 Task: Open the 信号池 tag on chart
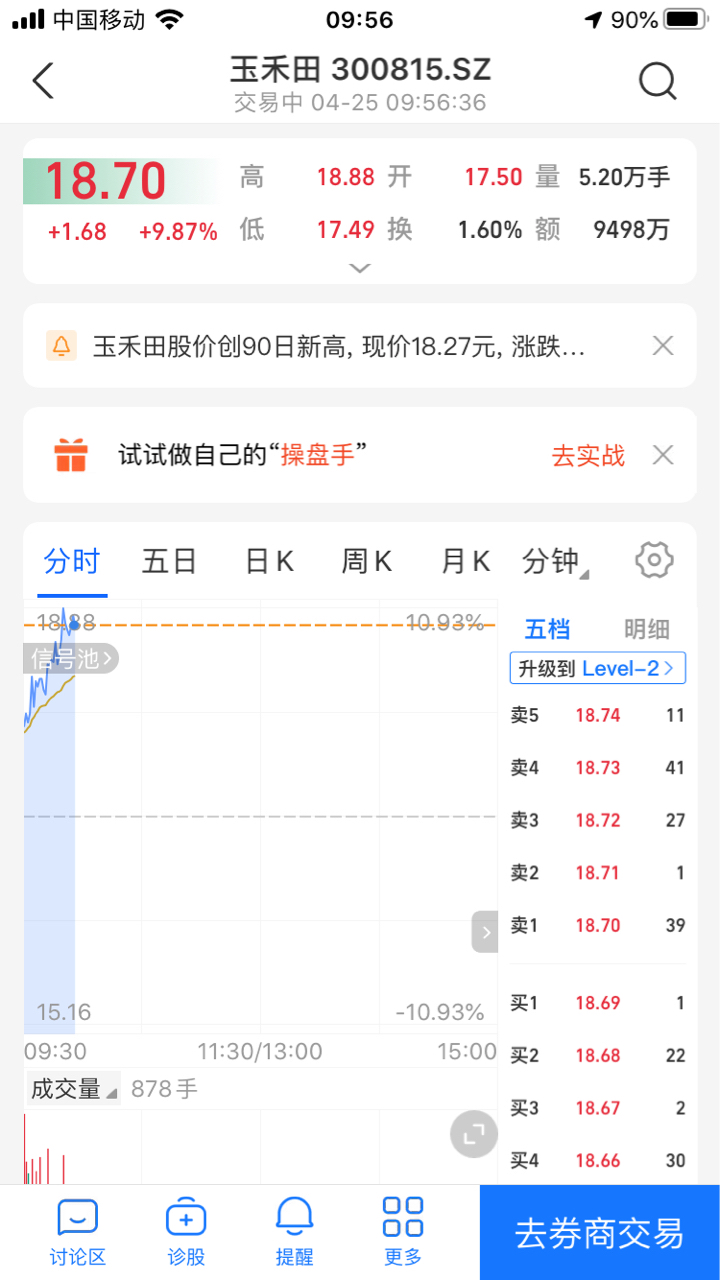(70, 658)
